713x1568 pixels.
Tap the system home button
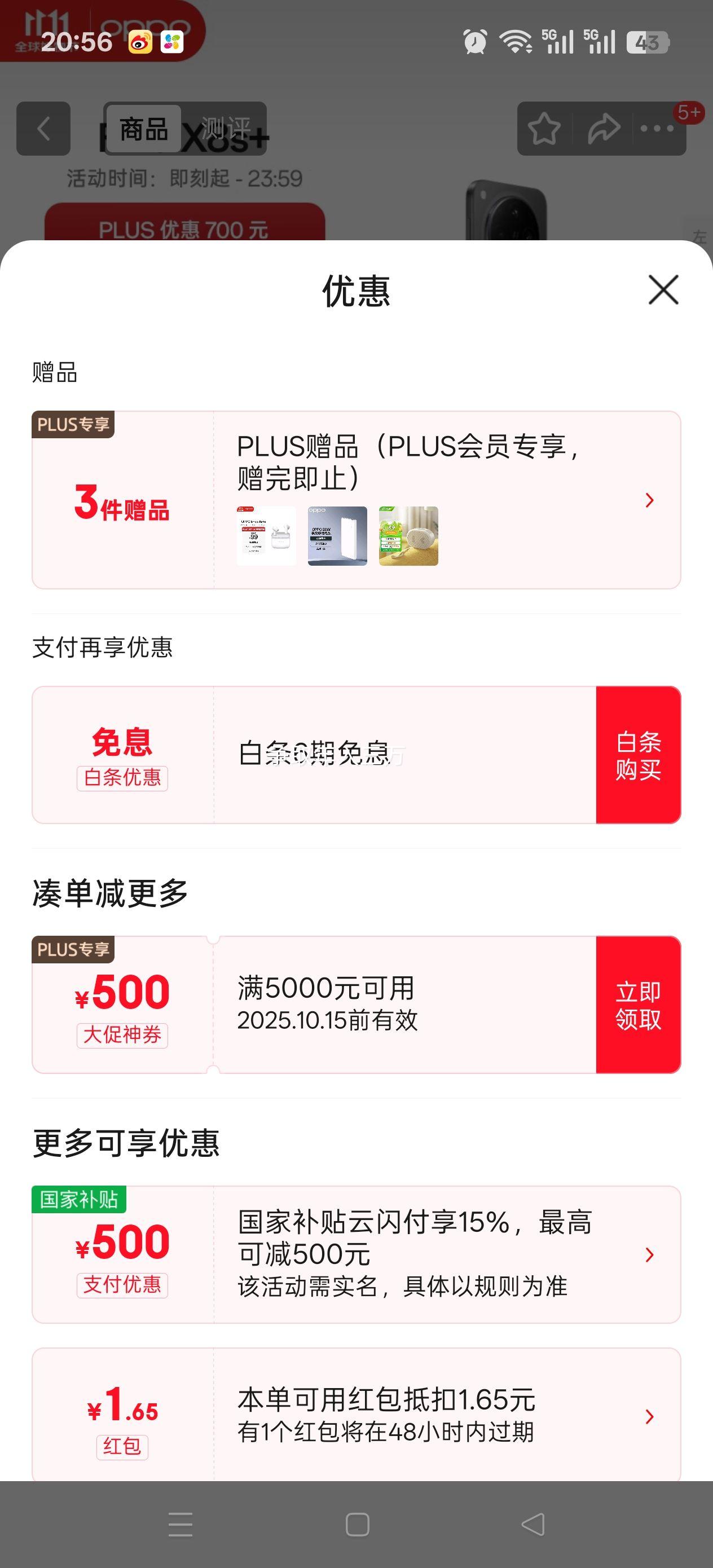357,1525
